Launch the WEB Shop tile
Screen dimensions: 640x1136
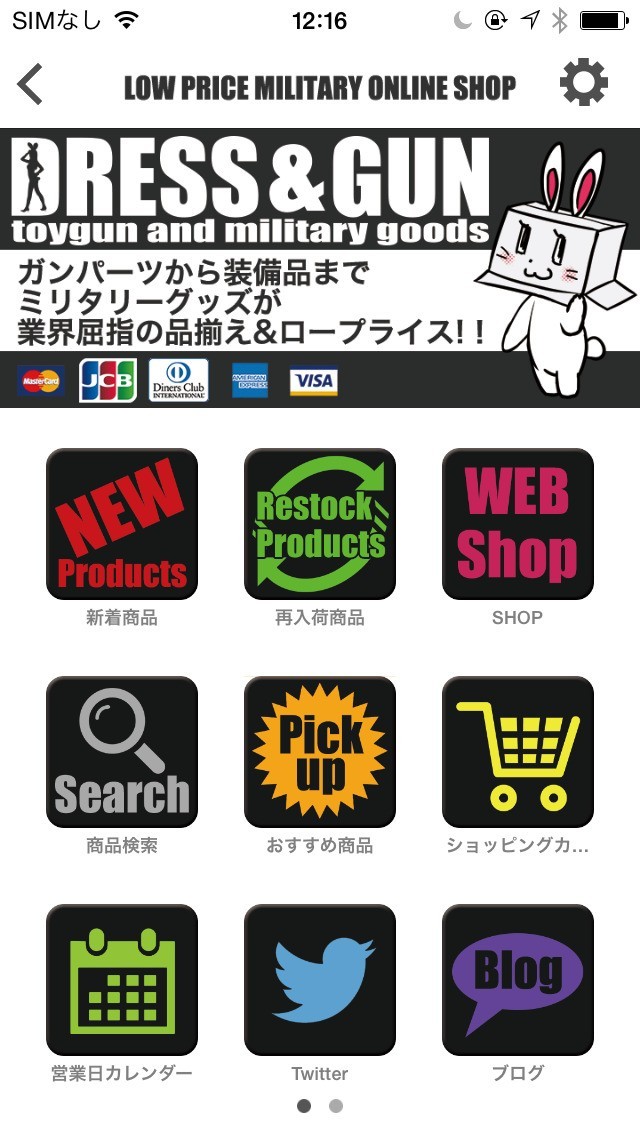coord(517,524)
